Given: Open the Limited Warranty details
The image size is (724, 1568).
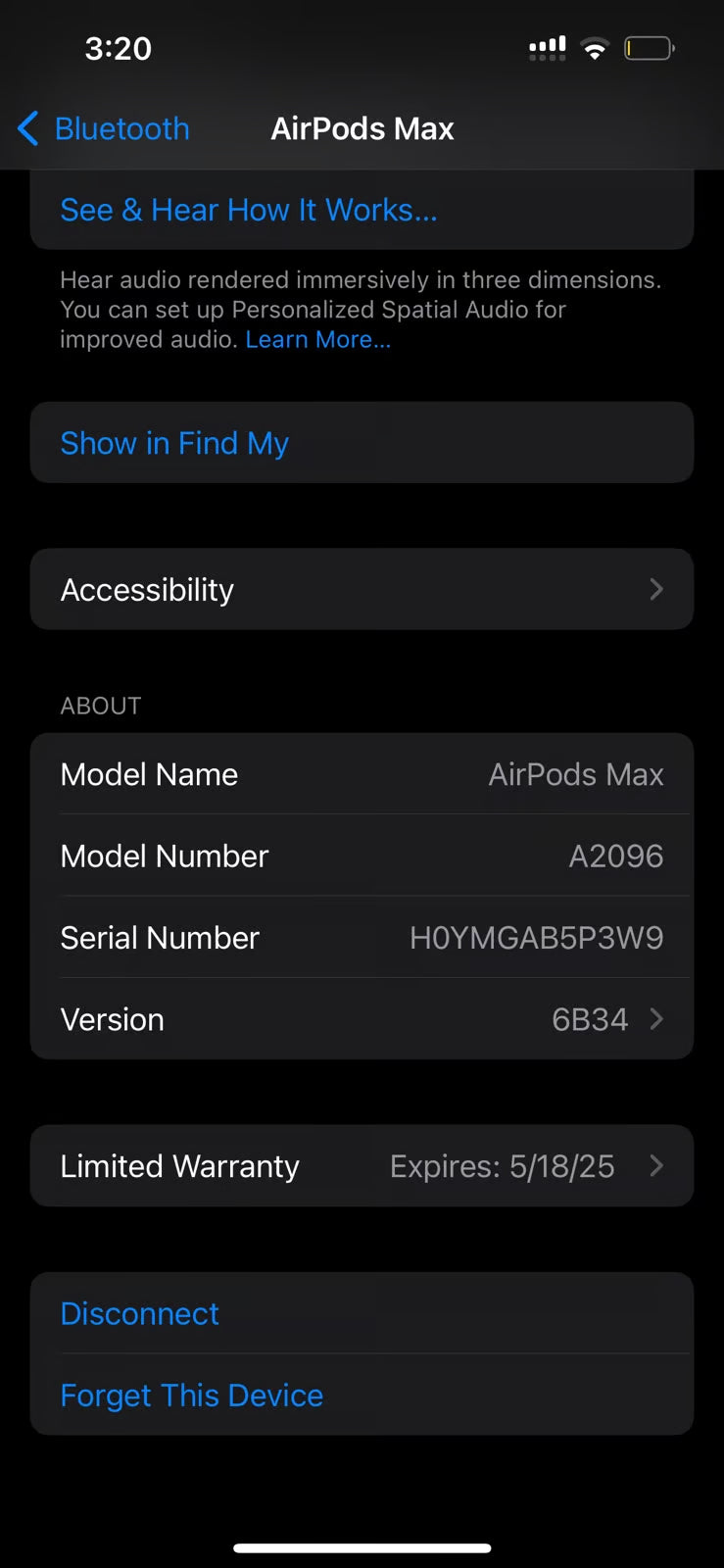Looking at the screenshot, I should pyautogui.click(x=362, y=1166).
